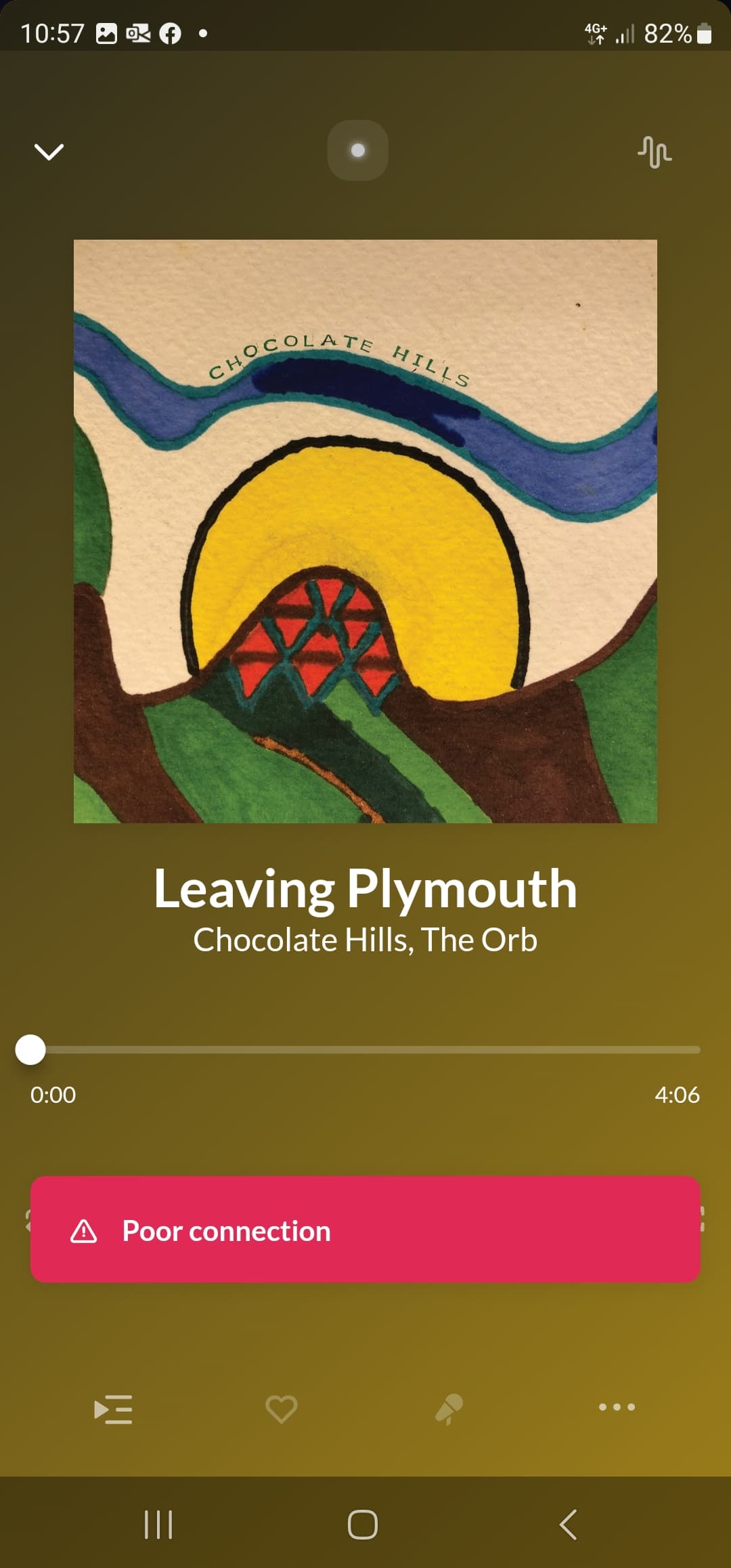731x1568 pixels.
Task: Tap the playback progress bar handle
Action: 30,1050
